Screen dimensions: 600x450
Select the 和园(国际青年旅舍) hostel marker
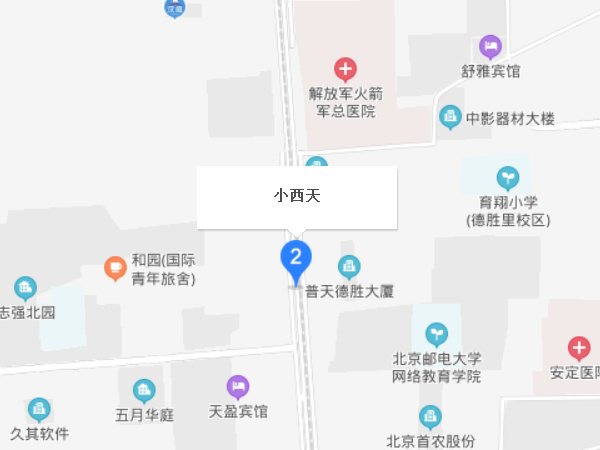116,268
